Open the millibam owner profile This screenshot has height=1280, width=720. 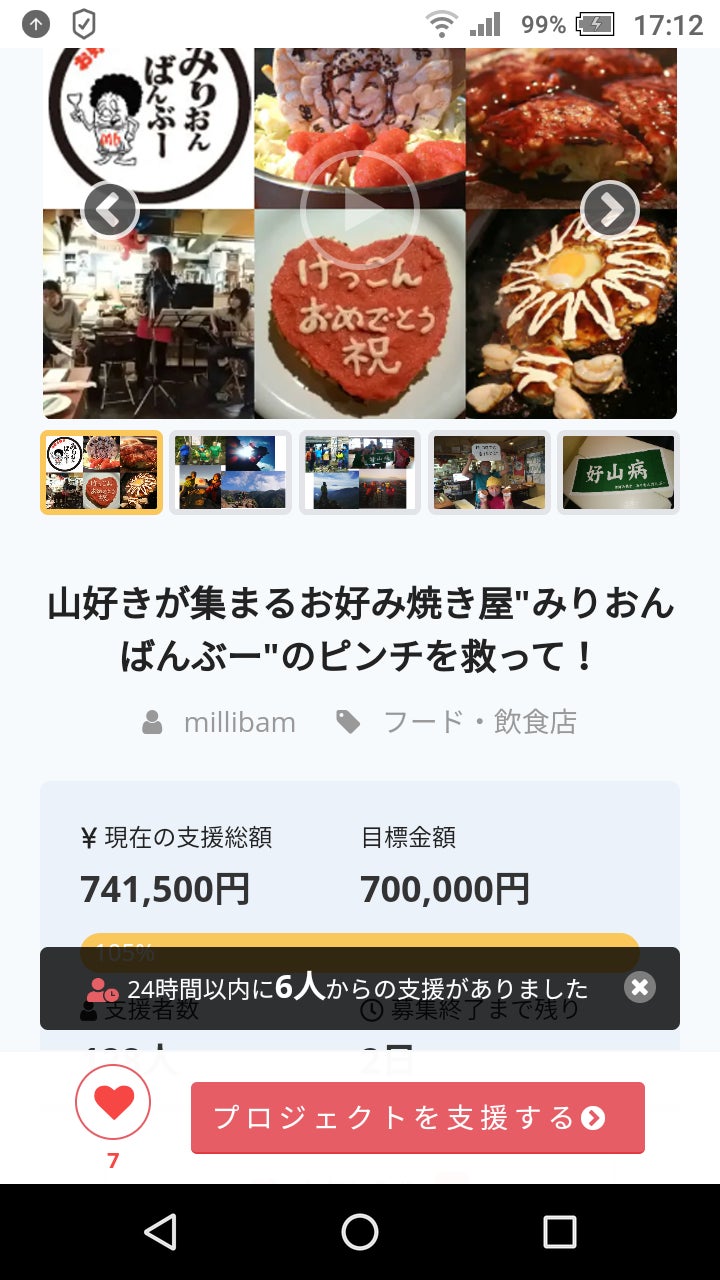[239, 722]
